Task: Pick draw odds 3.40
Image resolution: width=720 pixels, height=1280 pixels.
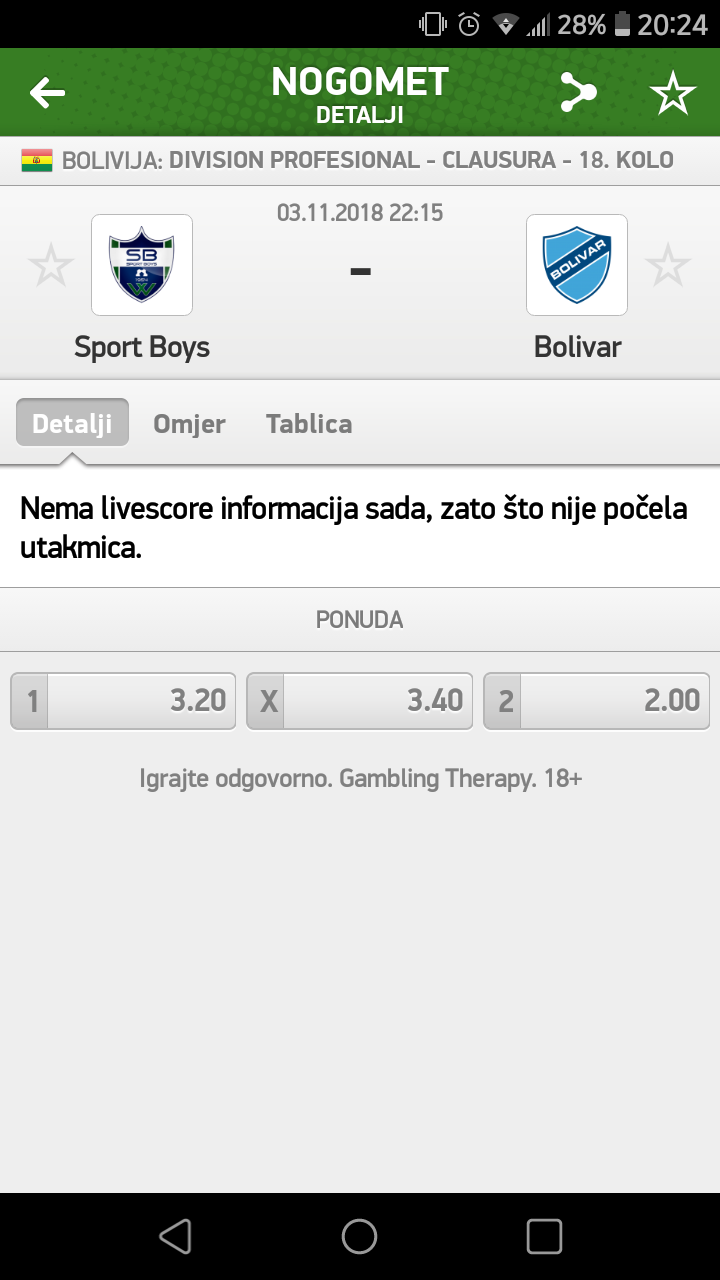Action: click(360, 701)
